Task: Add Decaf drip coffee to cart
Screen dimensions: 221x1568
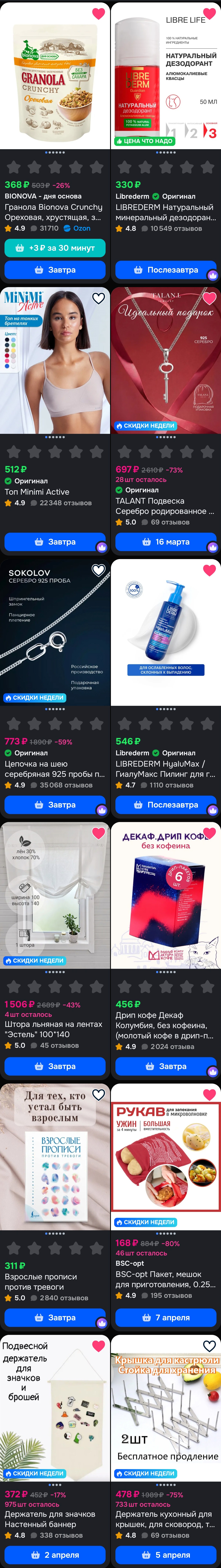Action: coord(166,1066)
